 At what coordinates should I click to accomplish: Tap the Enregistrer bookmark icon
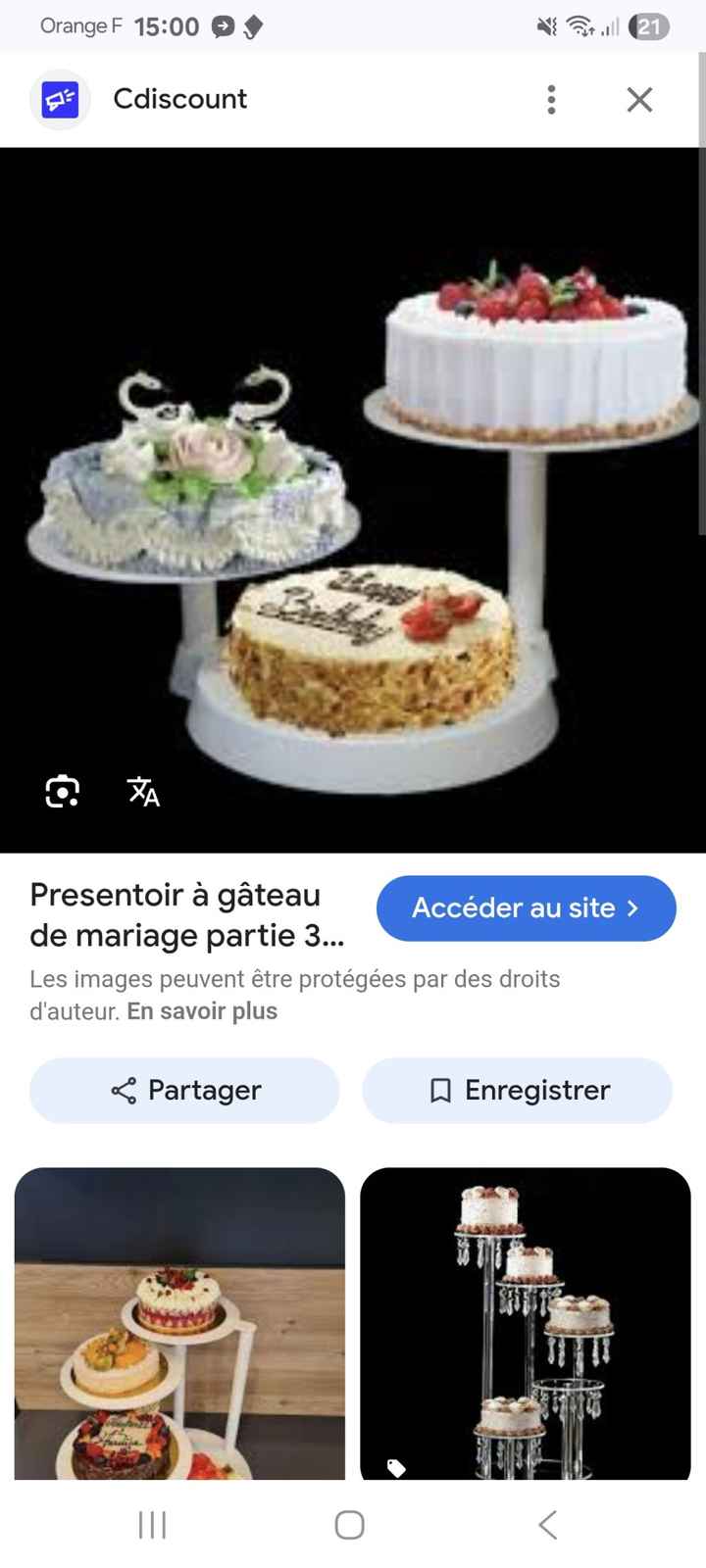click(440, 1090)
